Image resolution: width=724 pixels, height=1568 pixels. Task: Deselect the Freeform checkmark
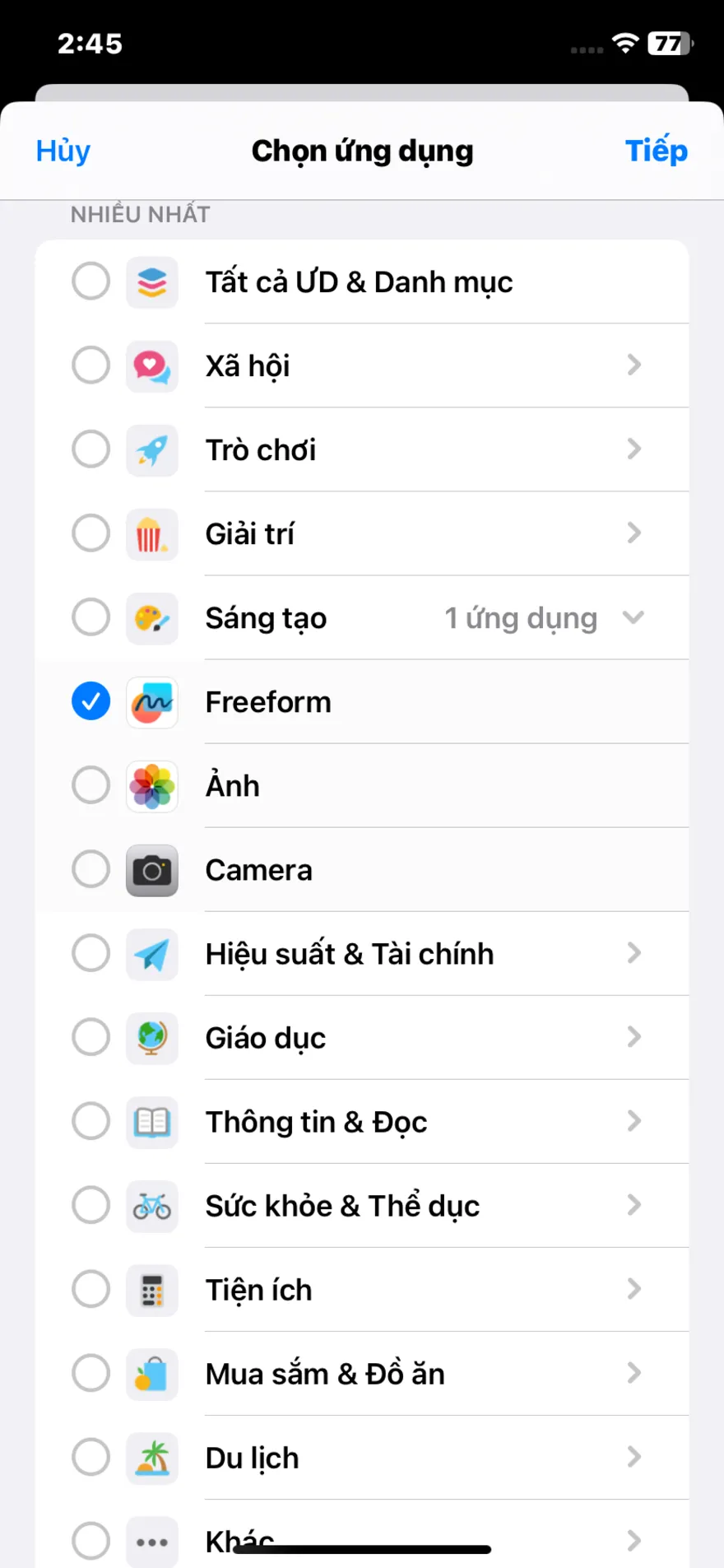coord(90,701)
